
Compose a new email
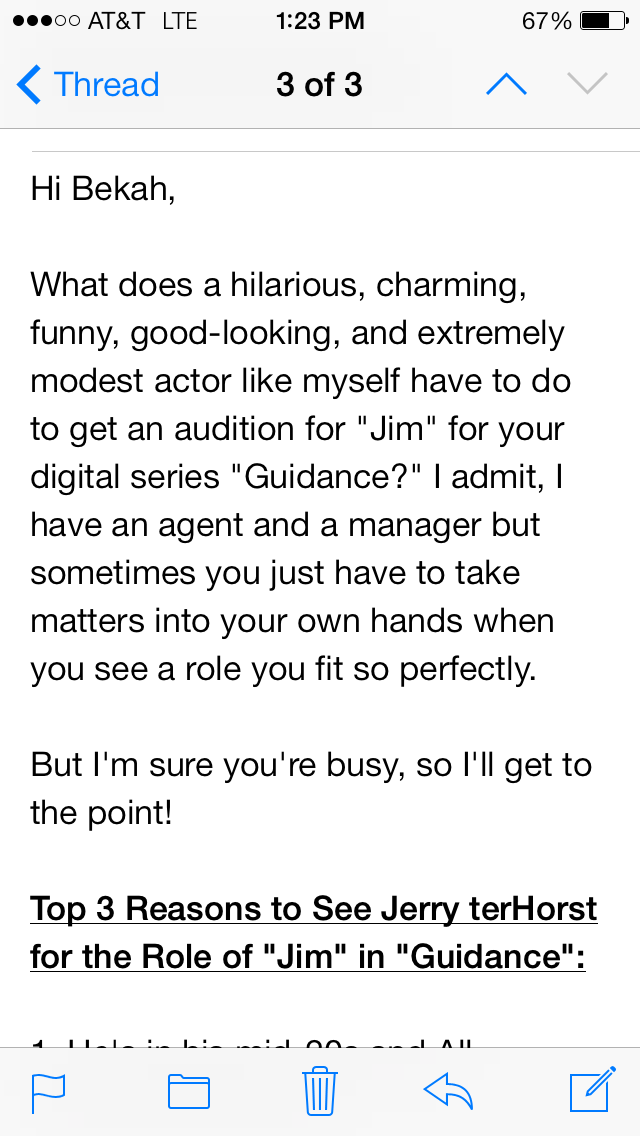(x=590, y=1091)
